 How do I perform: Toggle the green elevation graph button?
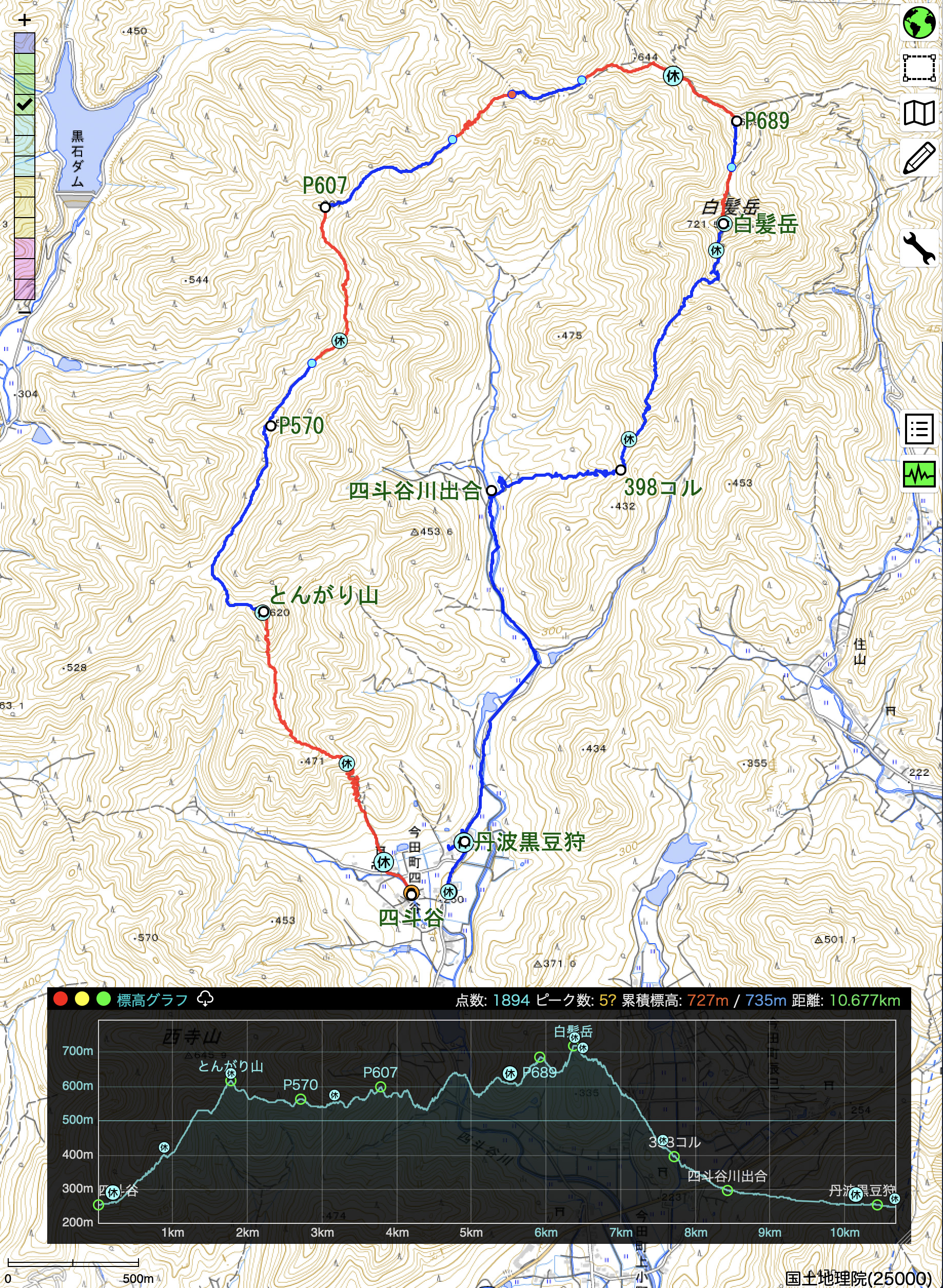pyautogui.click(x=919, y=474)
